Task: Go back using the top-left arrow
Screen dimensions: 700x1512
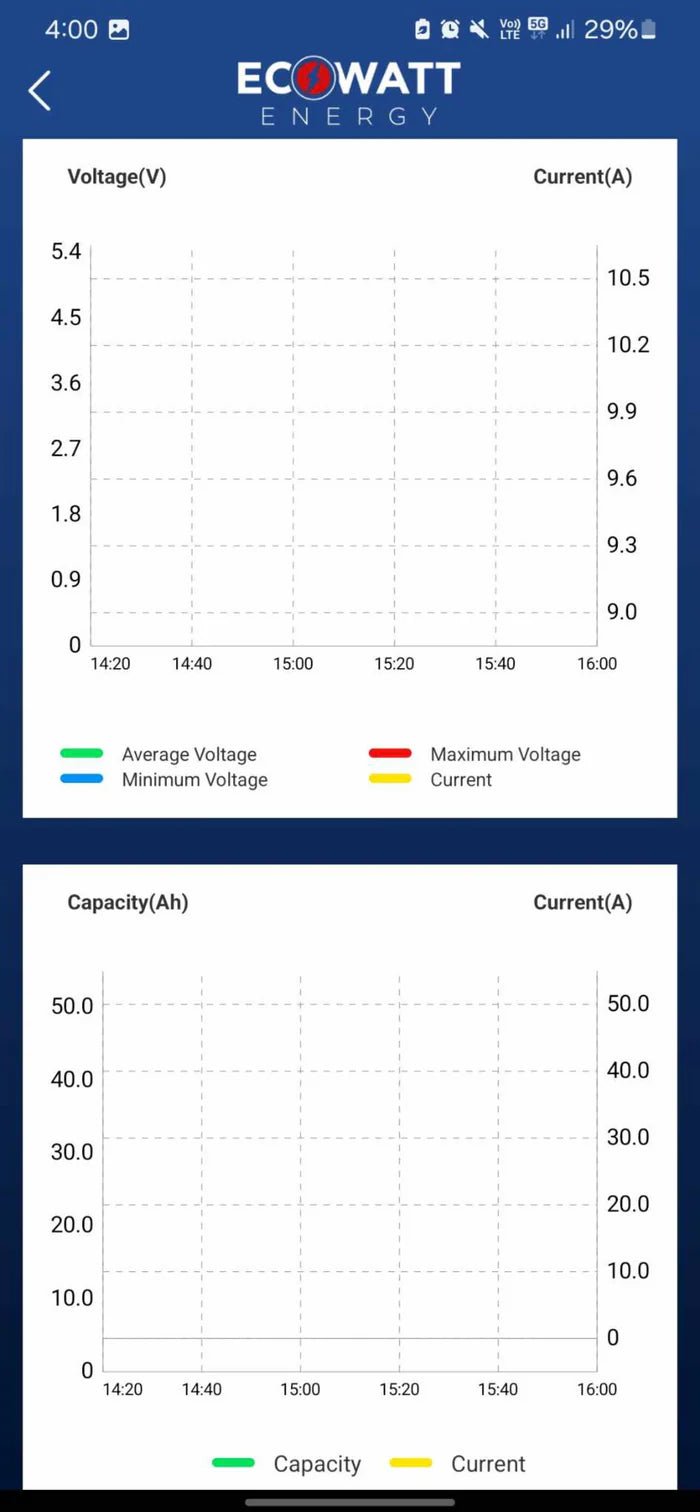Action: [40, 91]
